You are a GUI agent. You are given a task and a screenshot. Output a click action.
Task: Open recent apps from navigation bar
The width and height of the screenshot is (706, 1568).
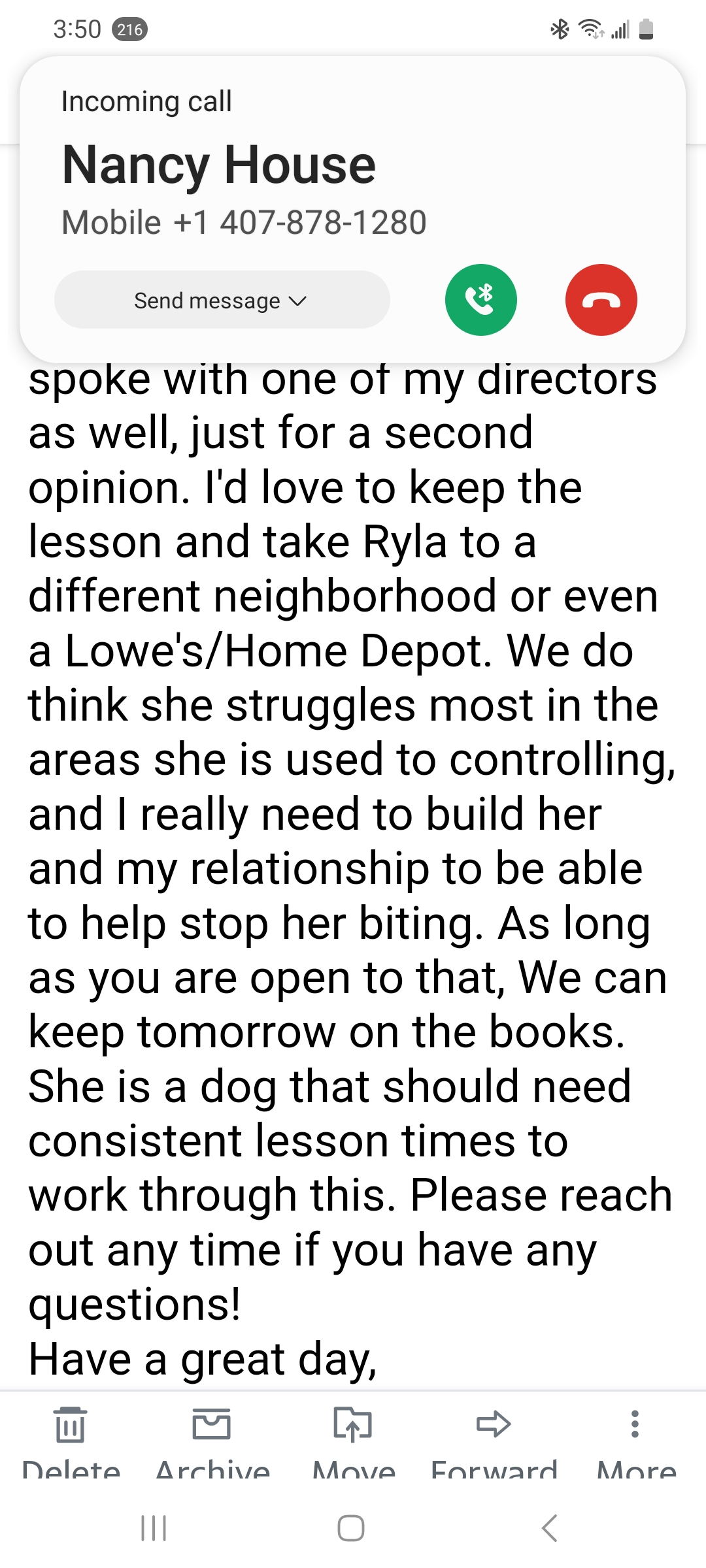click(x=154, y=1528)
